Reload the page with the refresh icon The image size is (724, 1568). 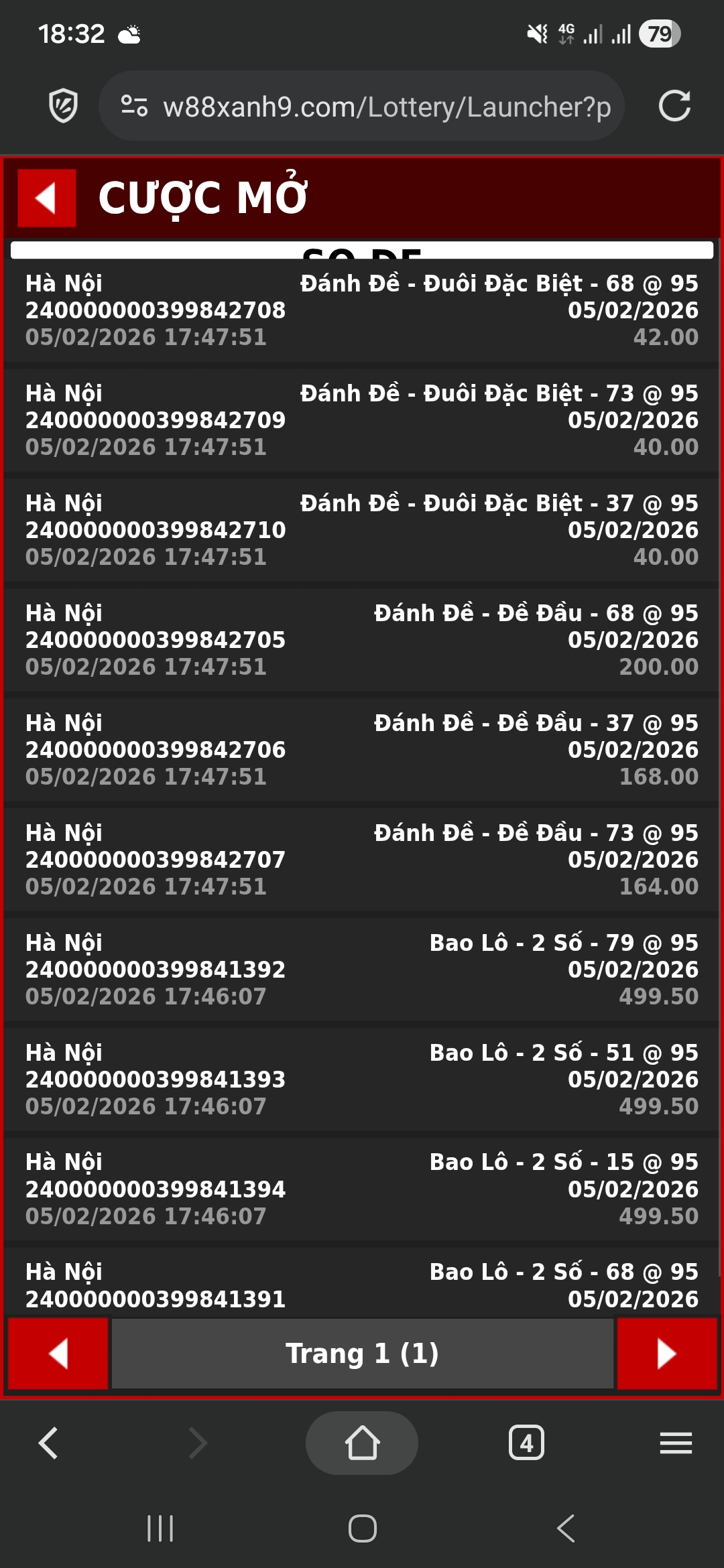[674, 107]
